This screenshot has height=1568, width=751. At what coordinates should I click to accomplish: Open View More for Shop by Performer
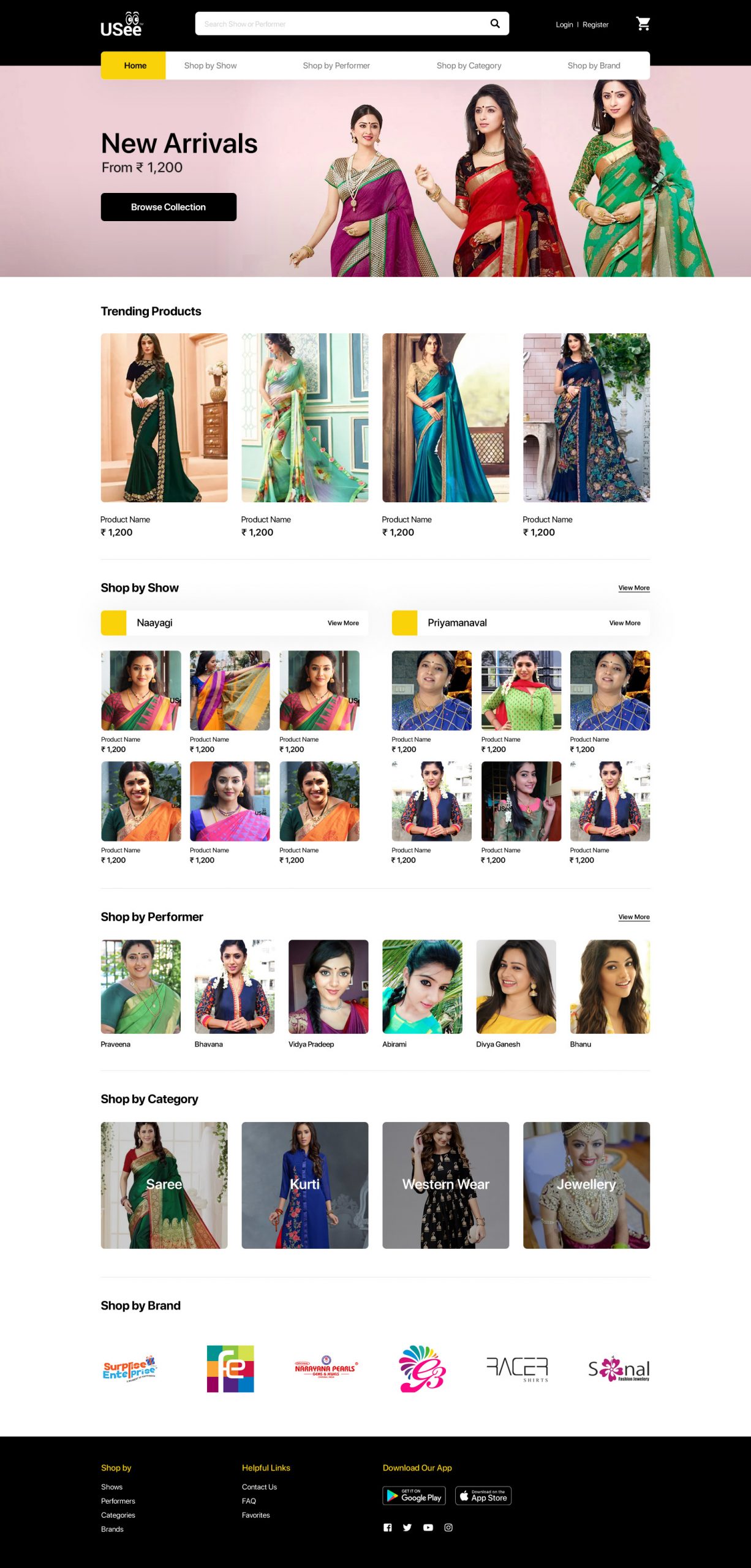pyautogui.click(x=633, y=917)
